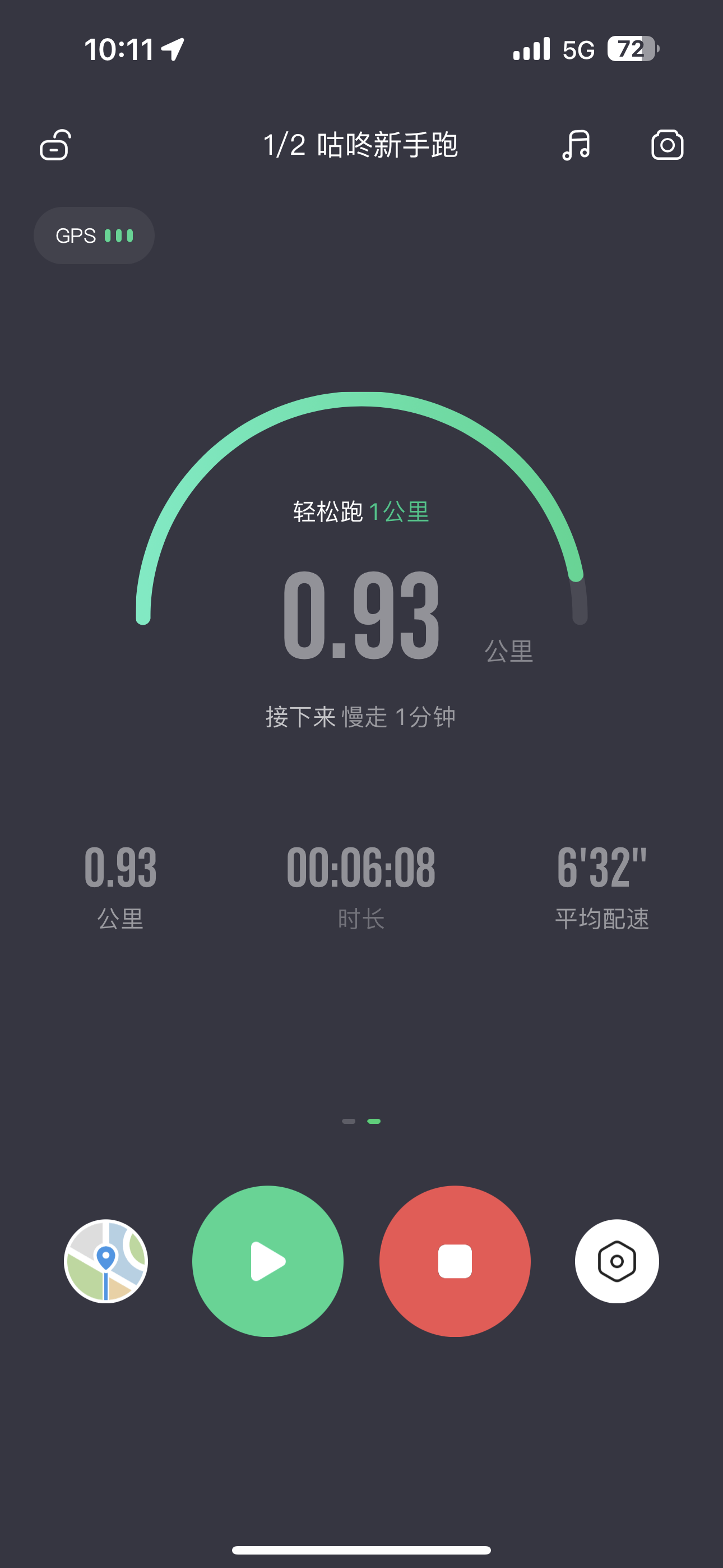Stop the run with the red button

pos(455,1261)
